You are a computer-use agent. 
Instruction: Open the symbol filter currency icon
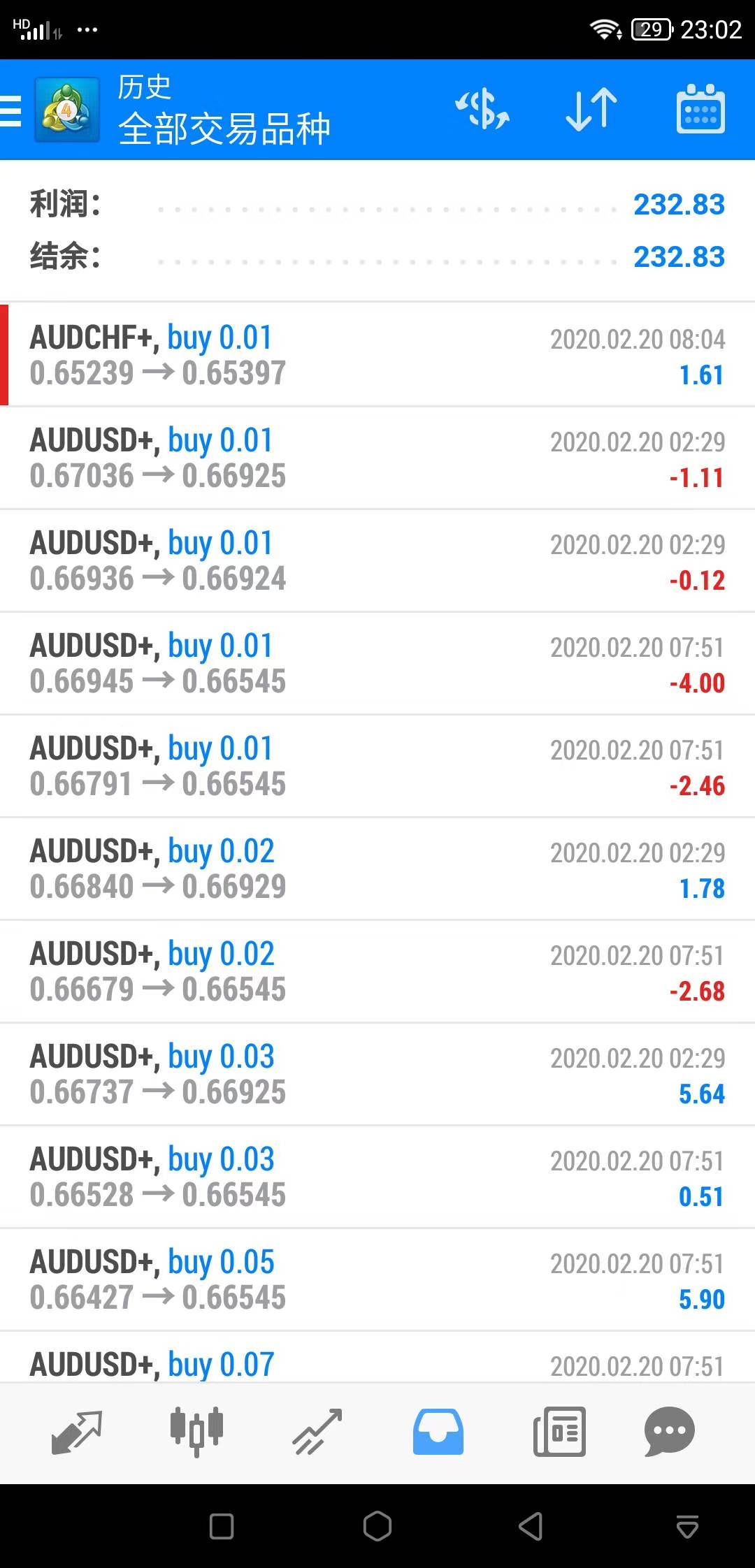coord(482,110)
